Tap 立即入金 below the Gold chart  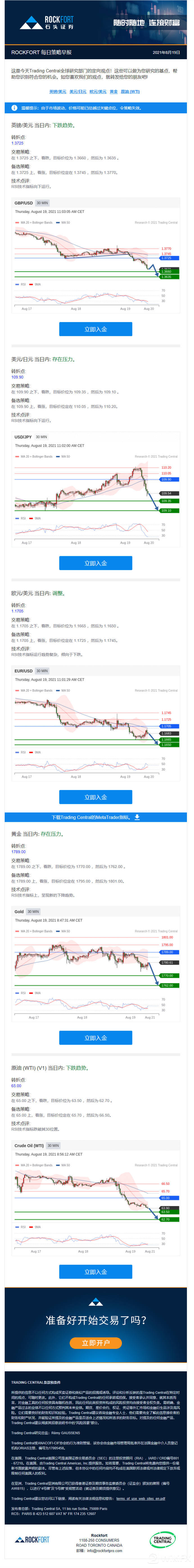(x=96, y=1038)
